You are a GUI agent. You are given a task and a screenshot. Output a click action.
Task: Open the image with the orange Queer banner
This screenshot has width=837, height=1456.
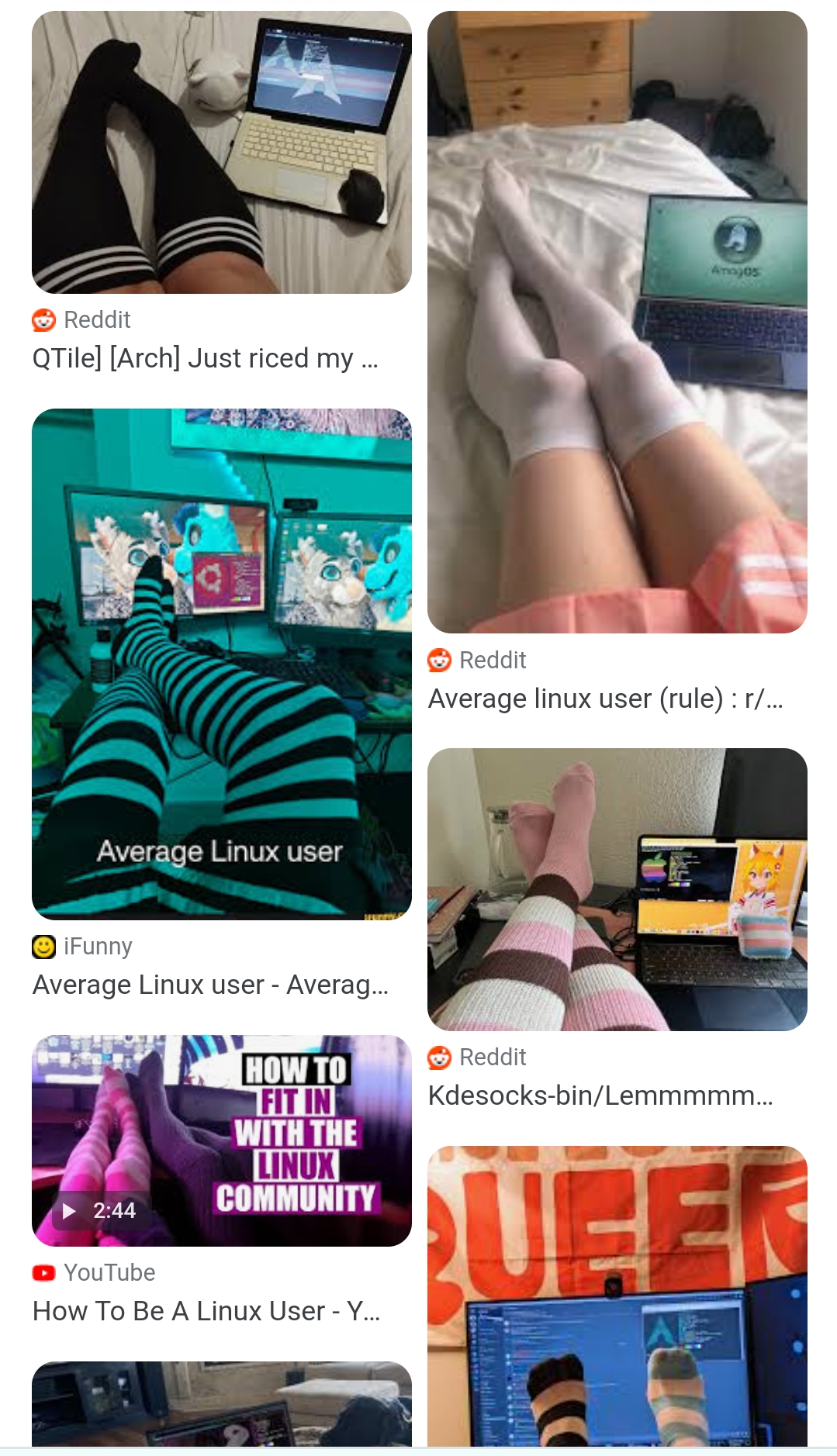coord(617,1295)
